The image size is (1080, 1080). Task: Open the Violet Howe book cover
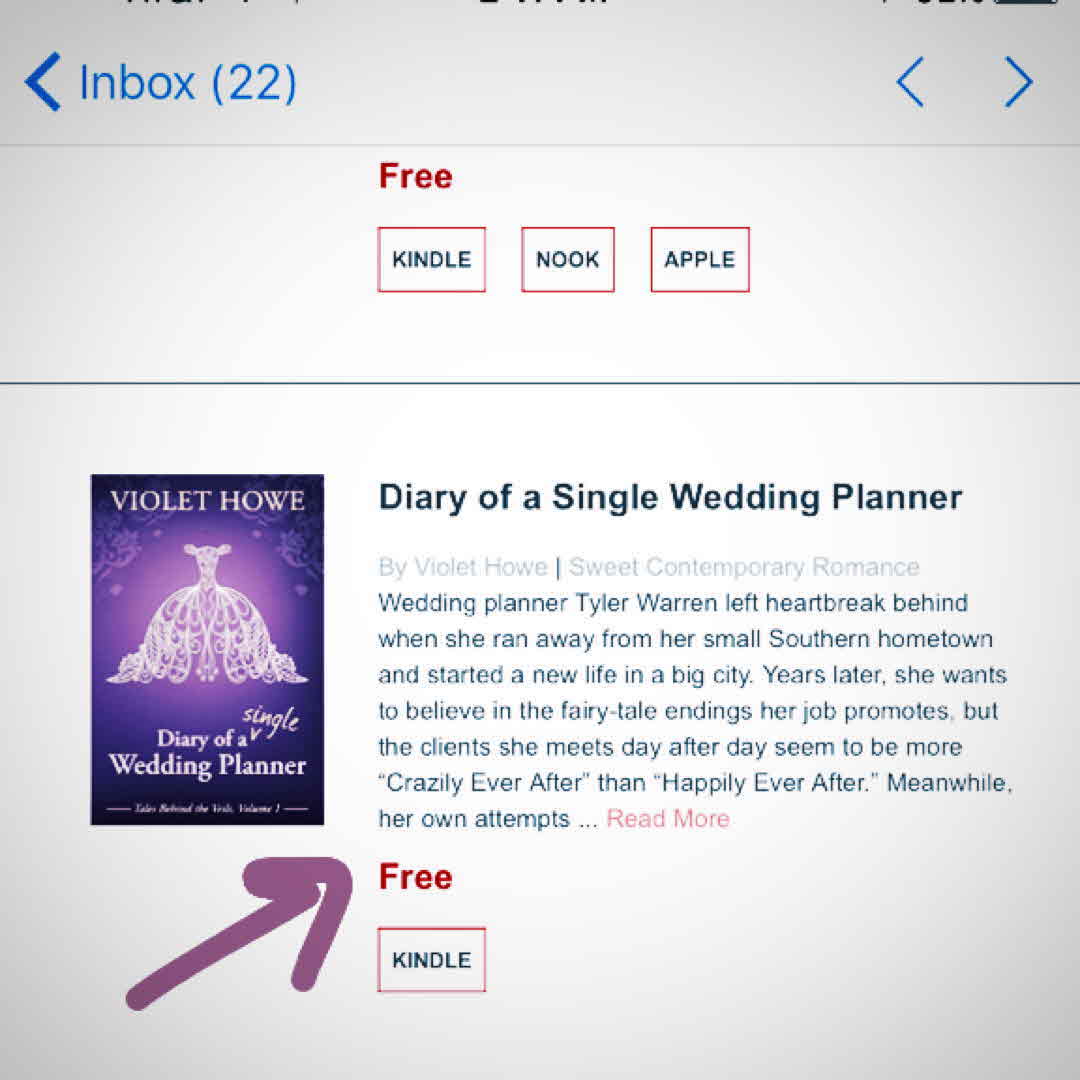[207, 649]
